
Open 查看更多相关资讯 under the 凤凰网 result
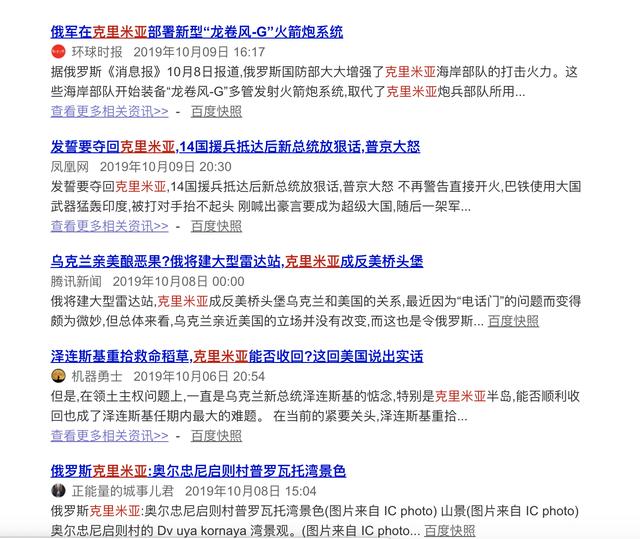click(109, 226)
